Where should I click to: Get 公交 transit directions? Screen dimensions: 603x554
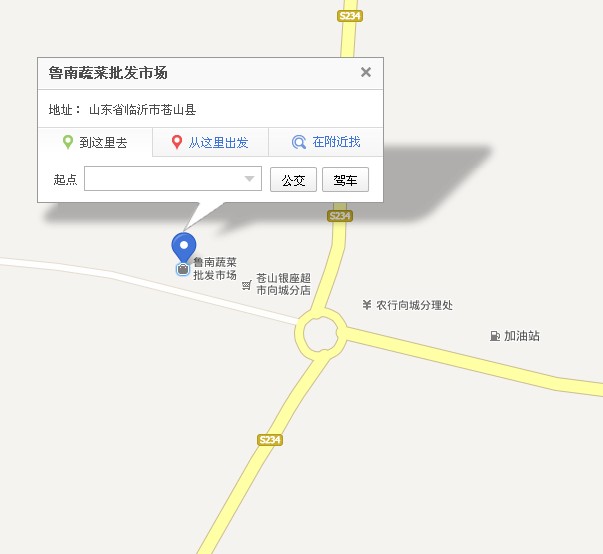tap(293, 180)
